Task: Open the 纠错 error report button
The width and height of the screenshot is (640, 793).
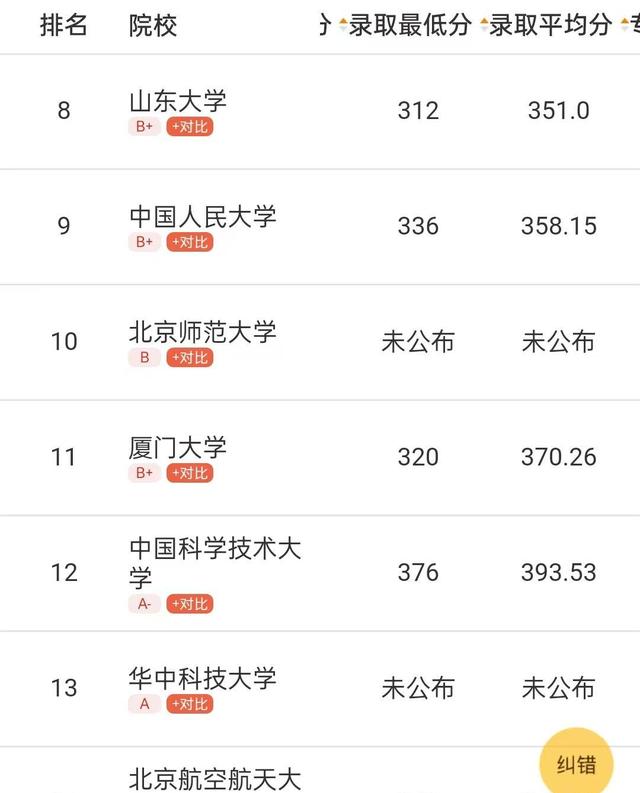Action: click(575, 765)
